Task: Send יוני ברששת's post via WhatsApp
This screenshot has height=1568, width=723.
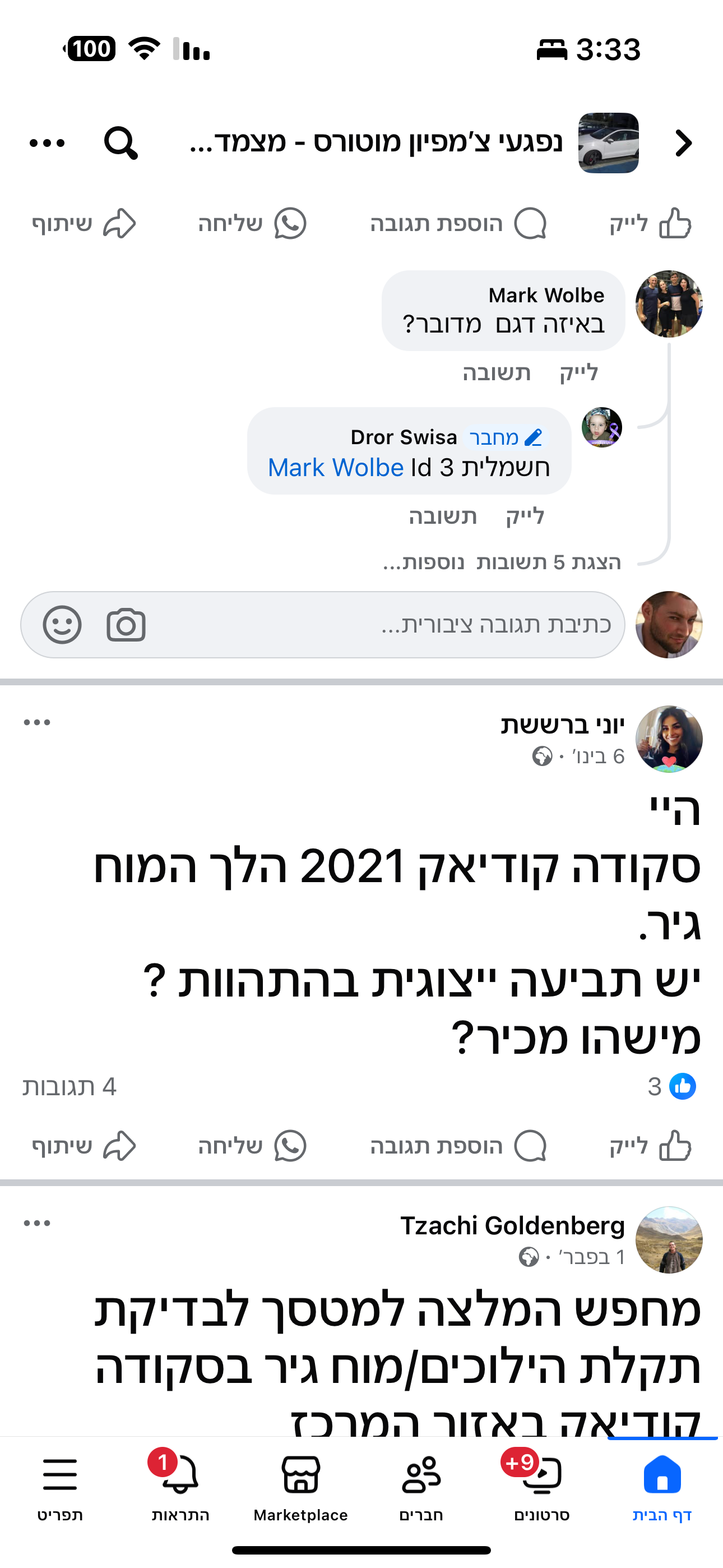Action: 252,1146
